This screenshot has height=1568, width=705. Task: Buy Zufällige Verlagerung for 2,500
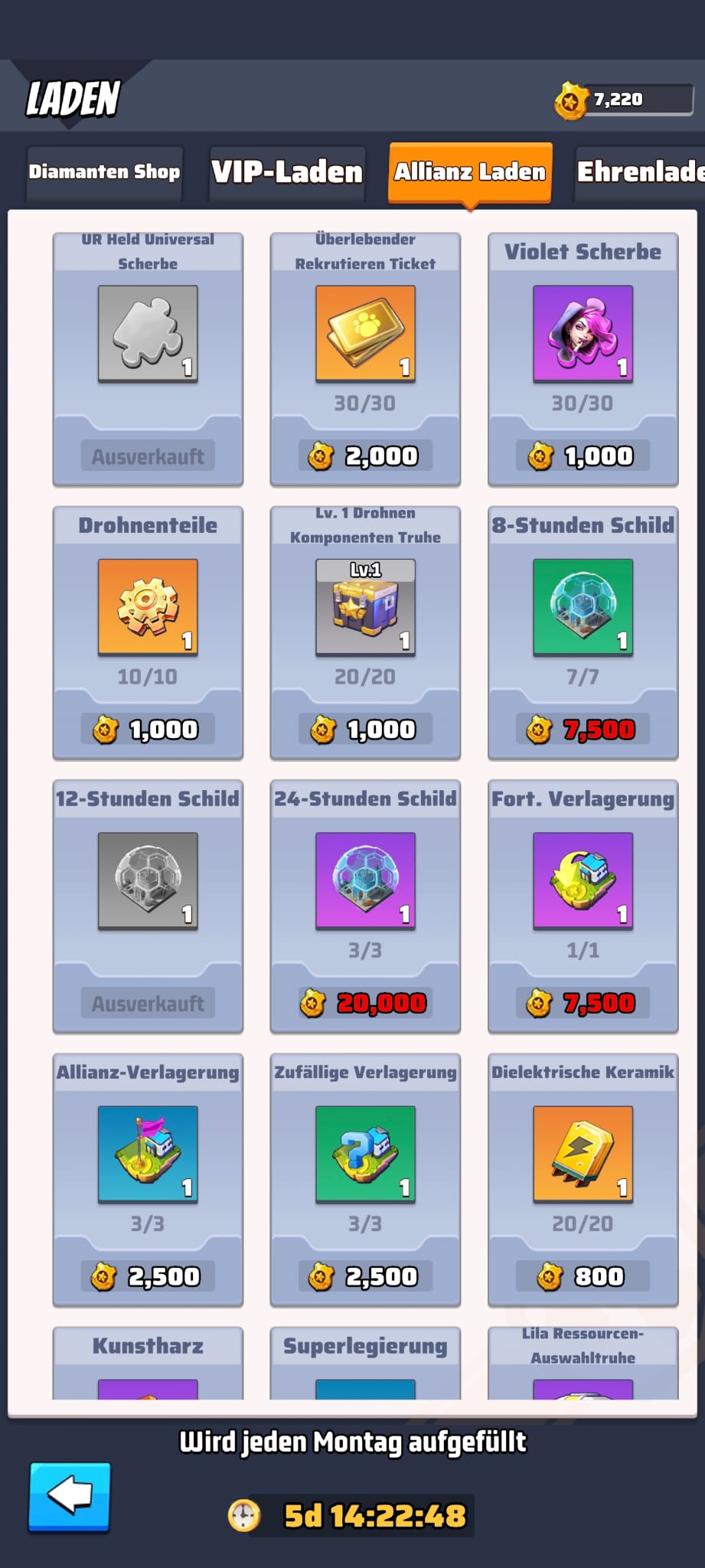365,1276
